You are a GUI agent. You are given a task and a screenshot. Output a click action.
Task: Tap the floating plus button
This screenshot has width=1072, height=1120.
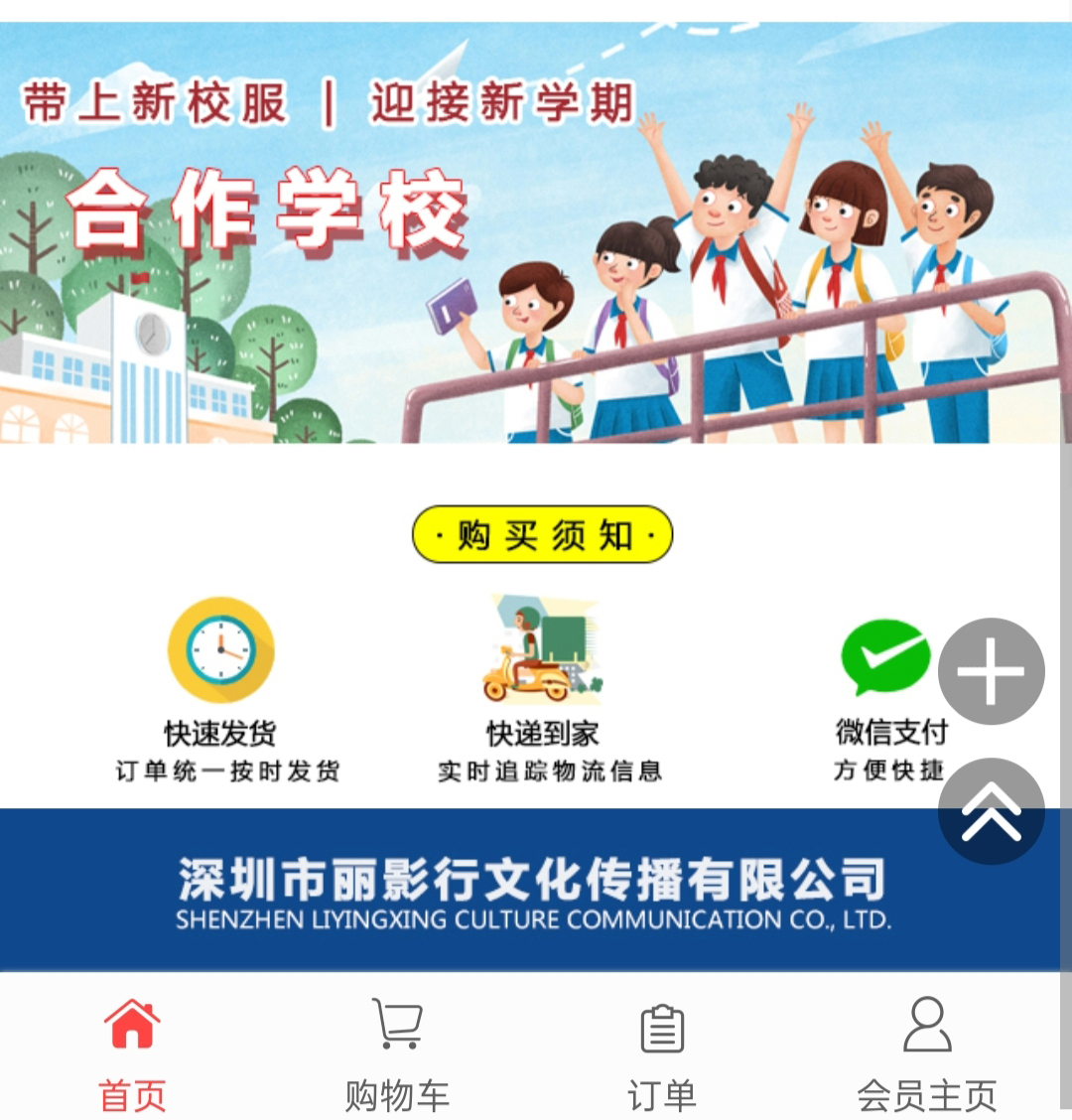point(991,671)
